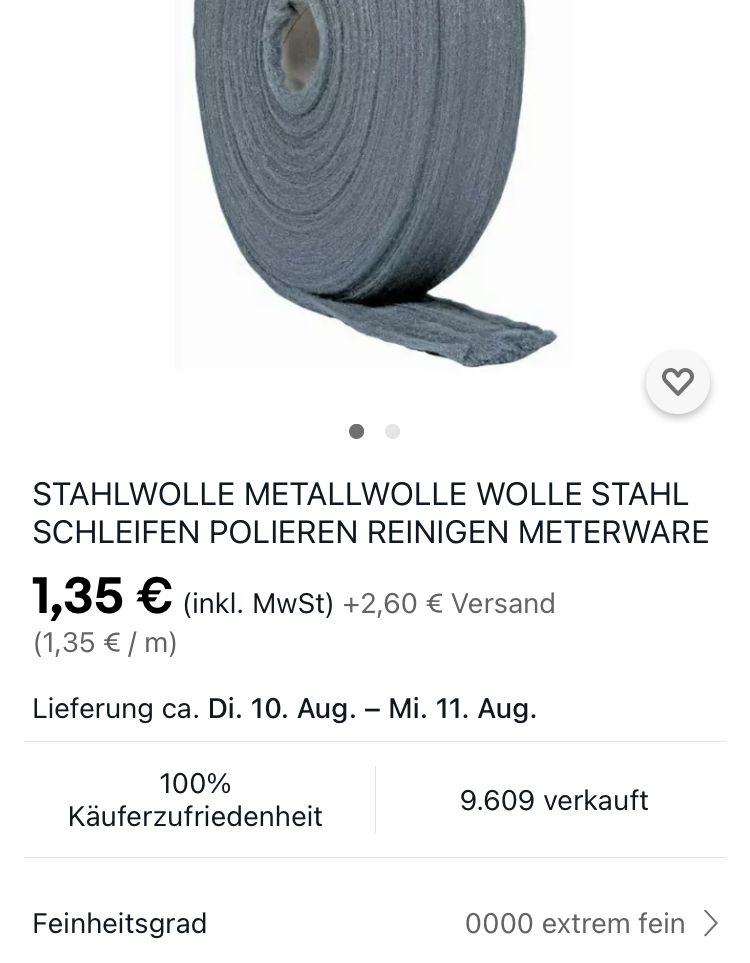Add the item to the watchlist with the heart
Viewport: 750px width, 963px height.
(x=678, y=382)
